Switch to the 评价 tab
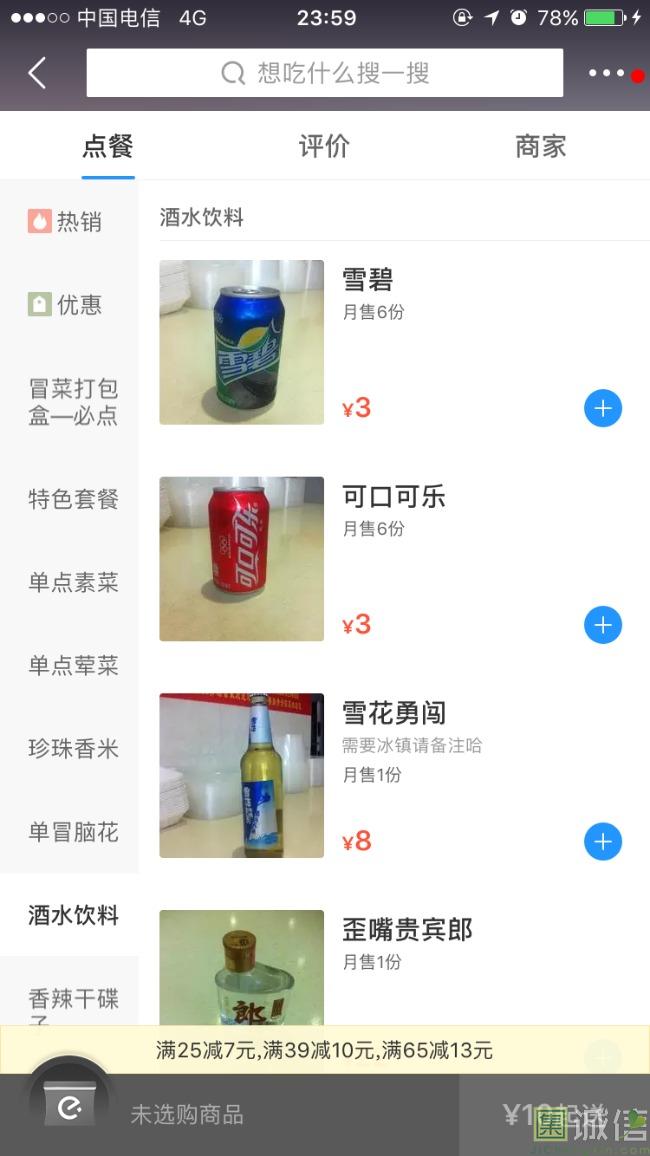Viewport: 650px width, 1156px height. point(324,146)
